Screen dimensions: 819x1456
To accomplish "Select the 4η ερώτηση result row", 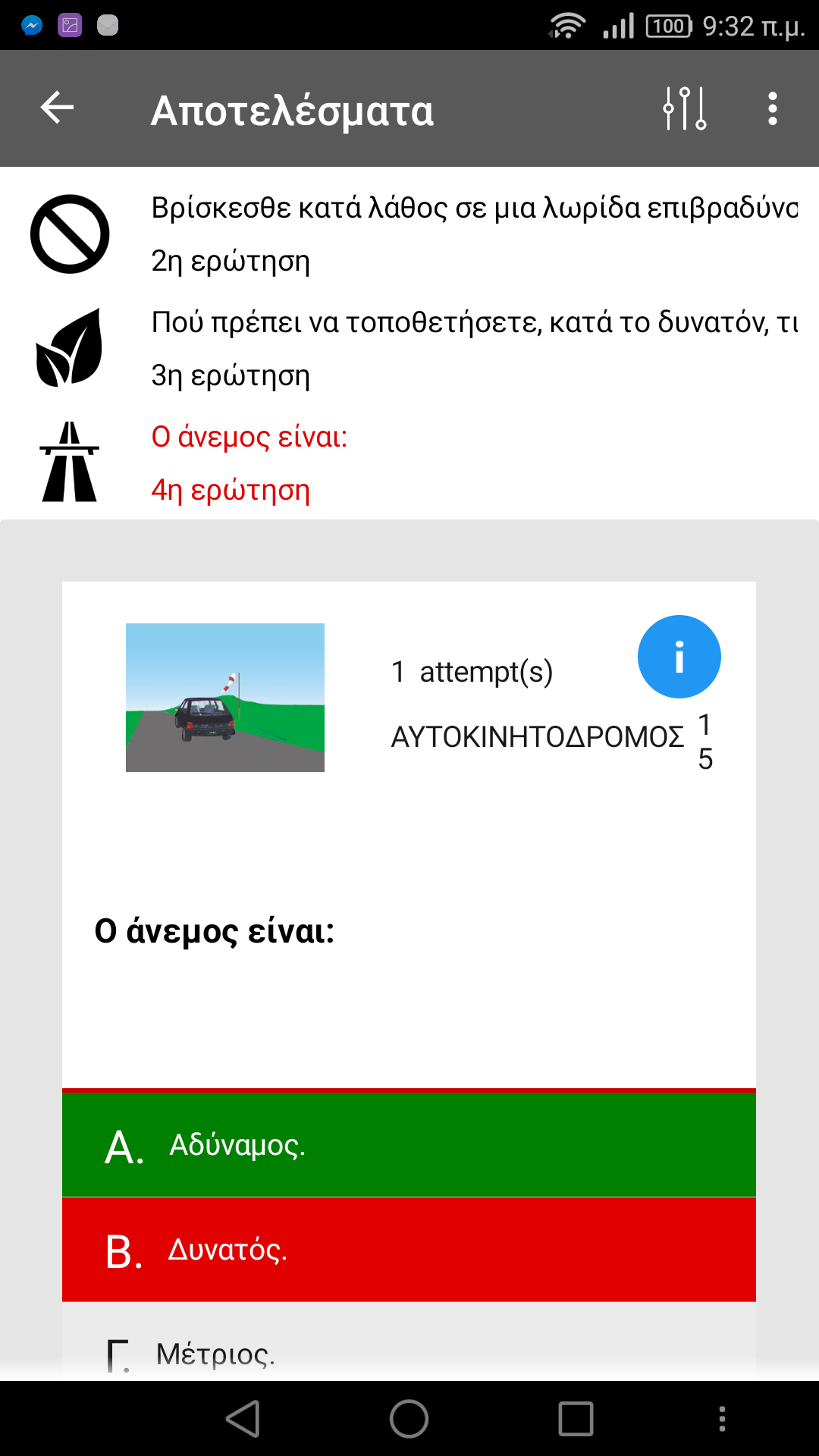I will point(409,463).
